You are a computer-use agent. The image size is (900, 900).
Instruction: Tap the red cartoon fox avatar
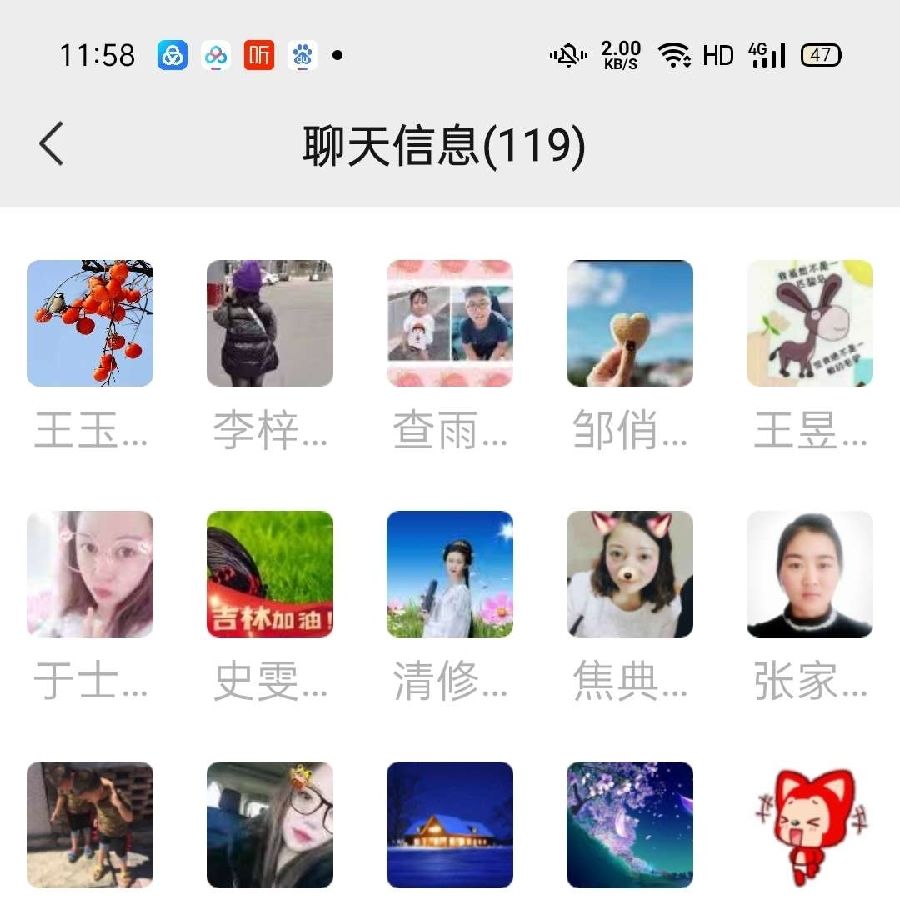click(x=810, y=825)
